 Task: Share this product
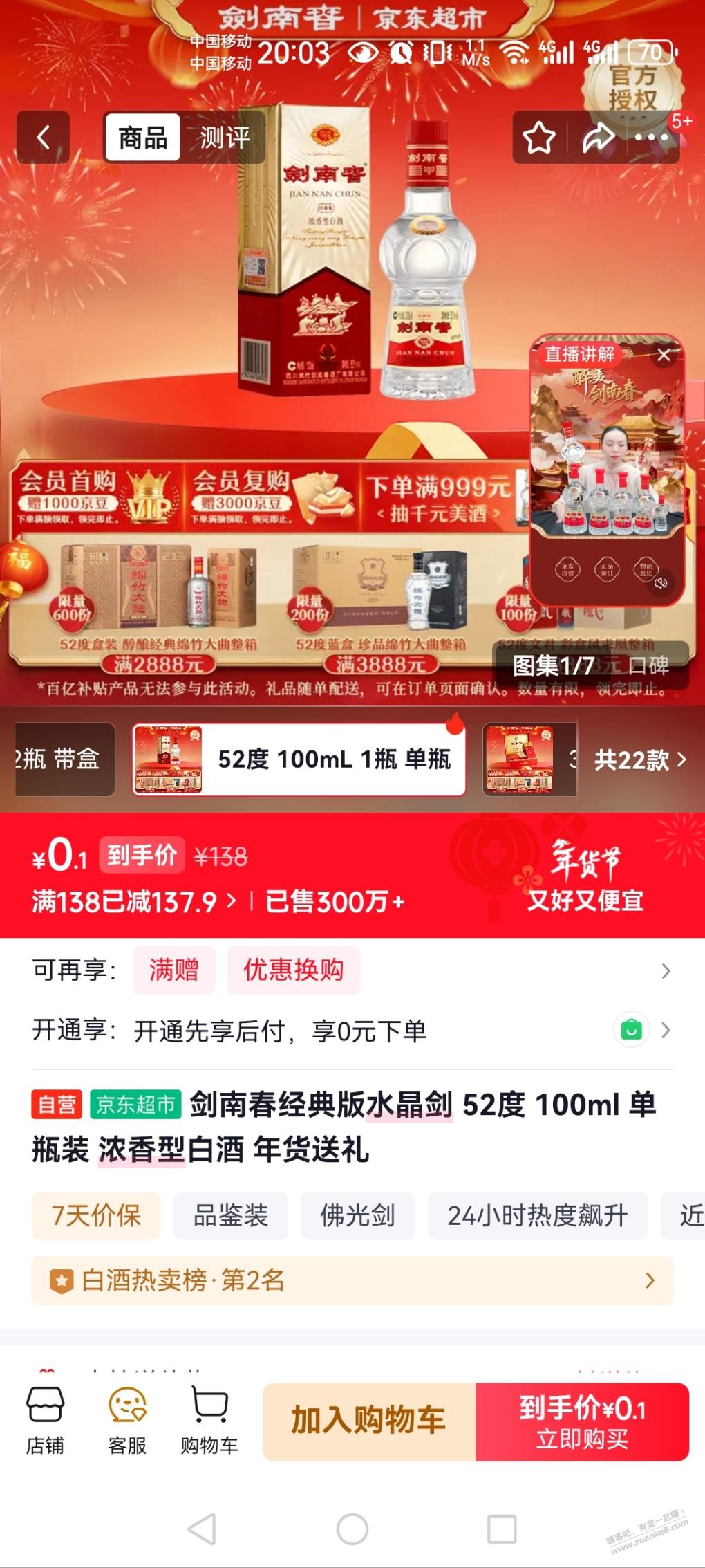(598, 138)
